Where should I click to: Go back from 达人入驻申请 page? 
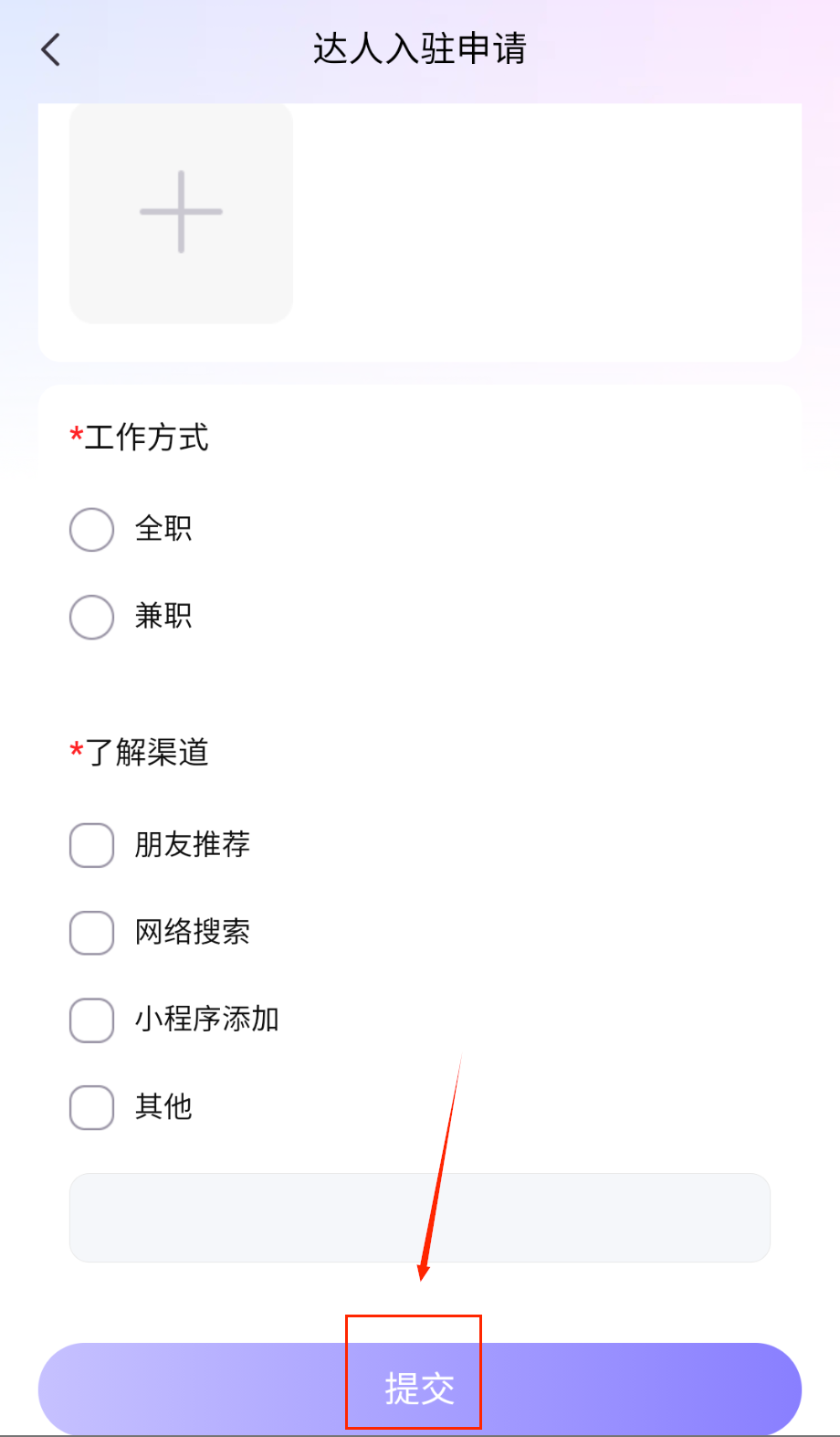51,49
